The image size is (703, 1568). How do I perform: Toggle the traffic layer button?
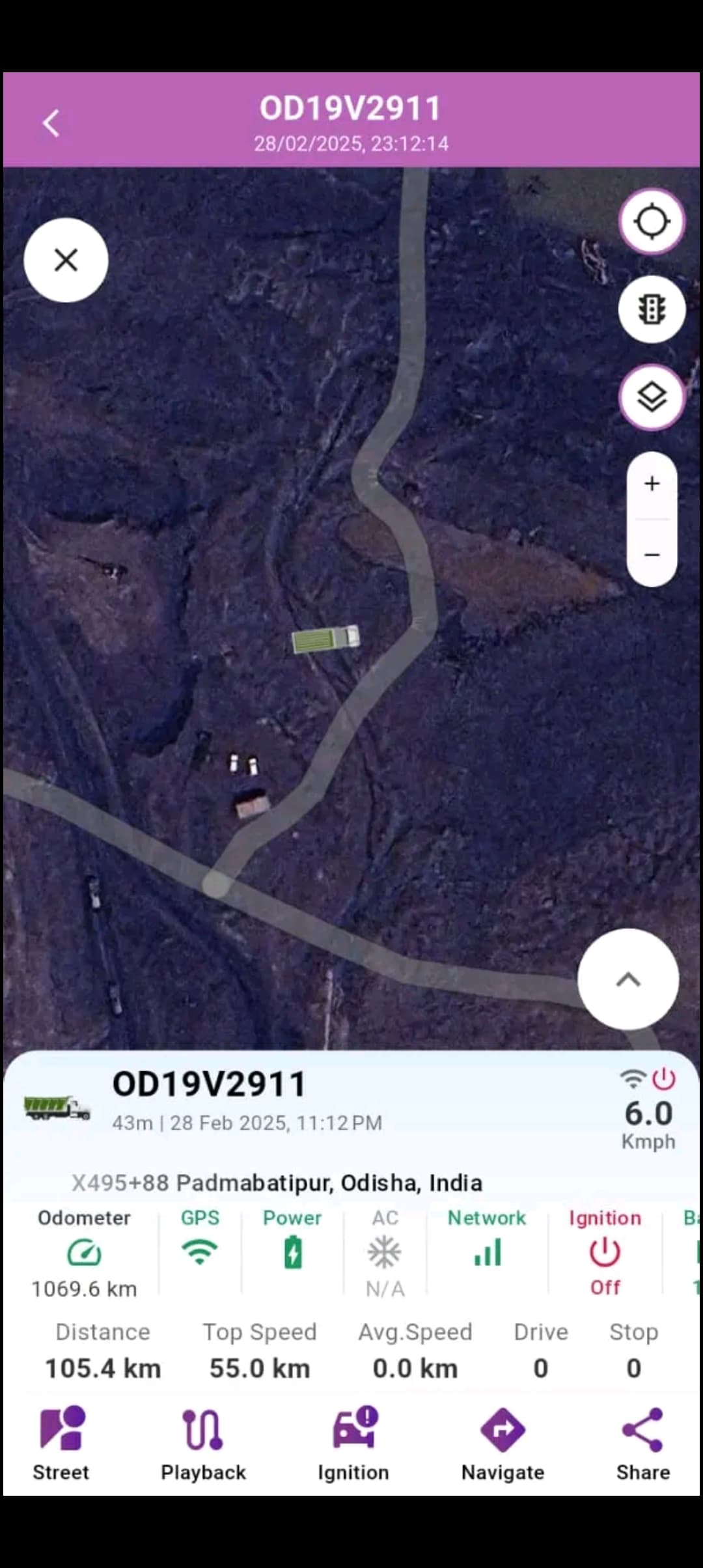click(x=652, y=309)
